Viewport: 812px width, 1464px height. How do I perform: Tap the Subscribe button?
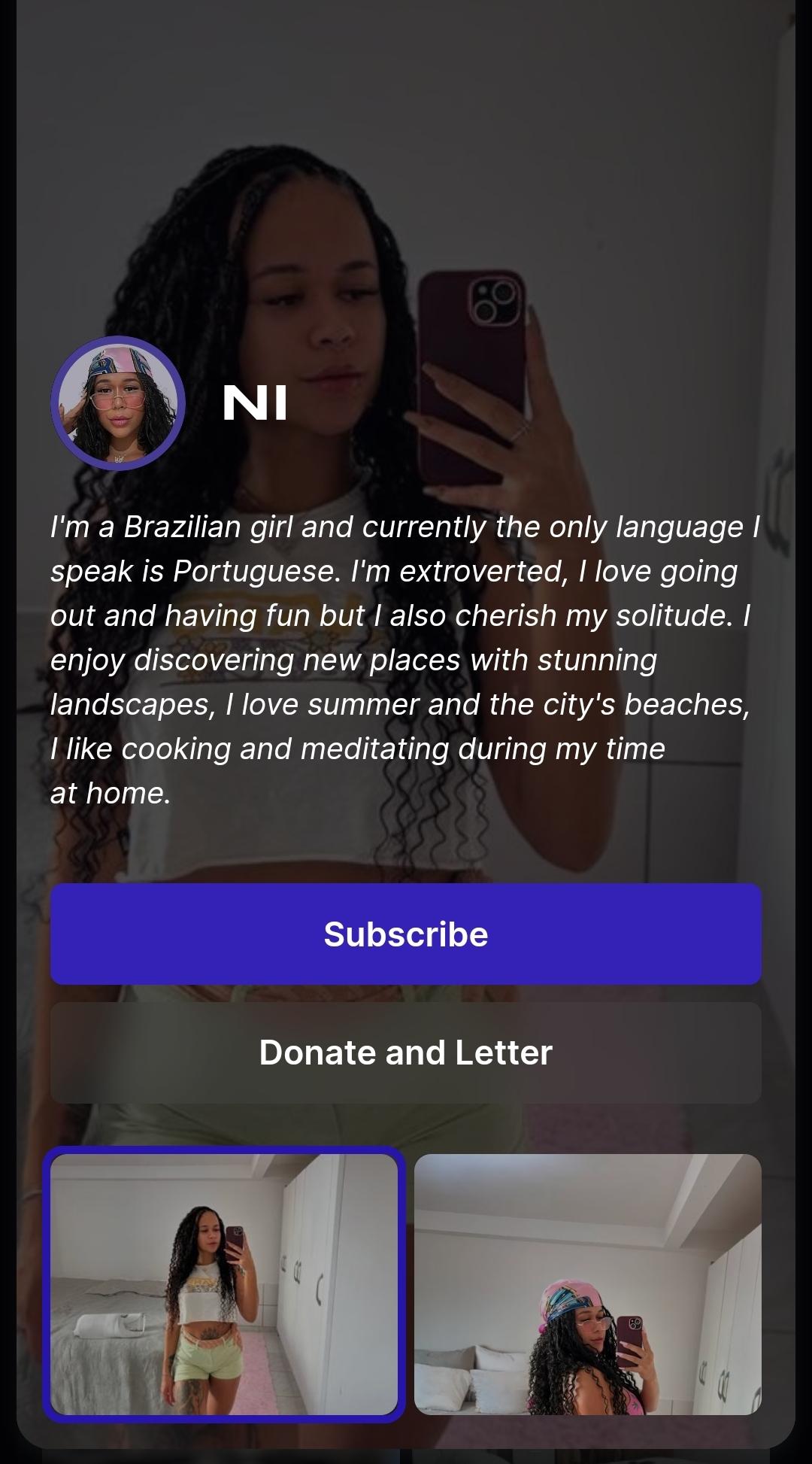406,934
